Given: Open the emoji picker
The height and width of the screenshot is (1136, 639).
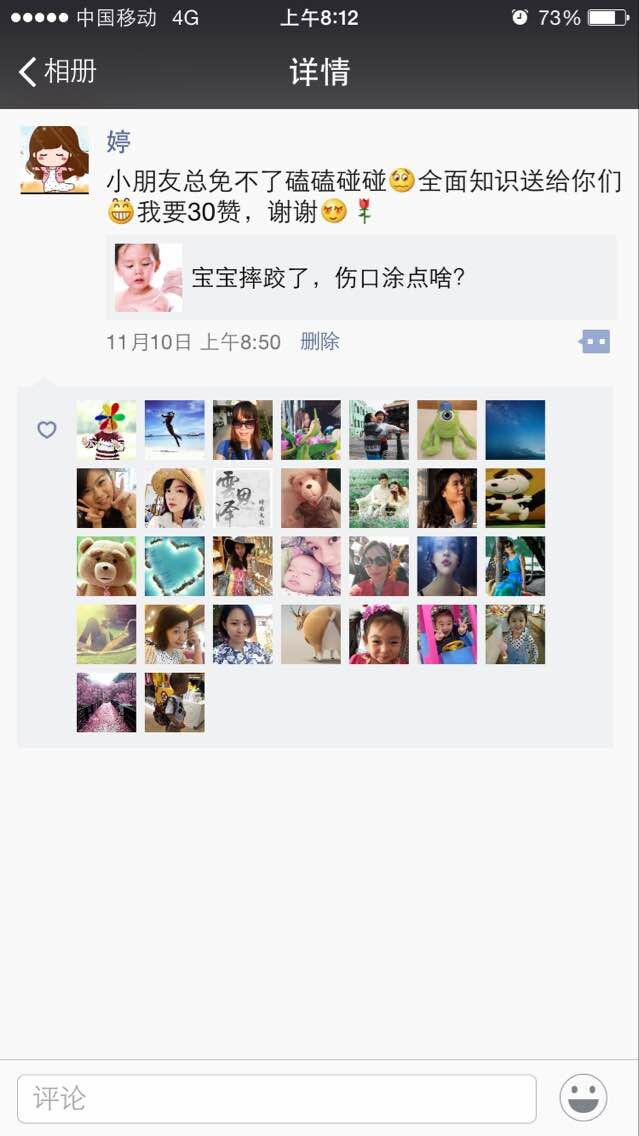Looking at the screenshot, I should pos(583,1098).
